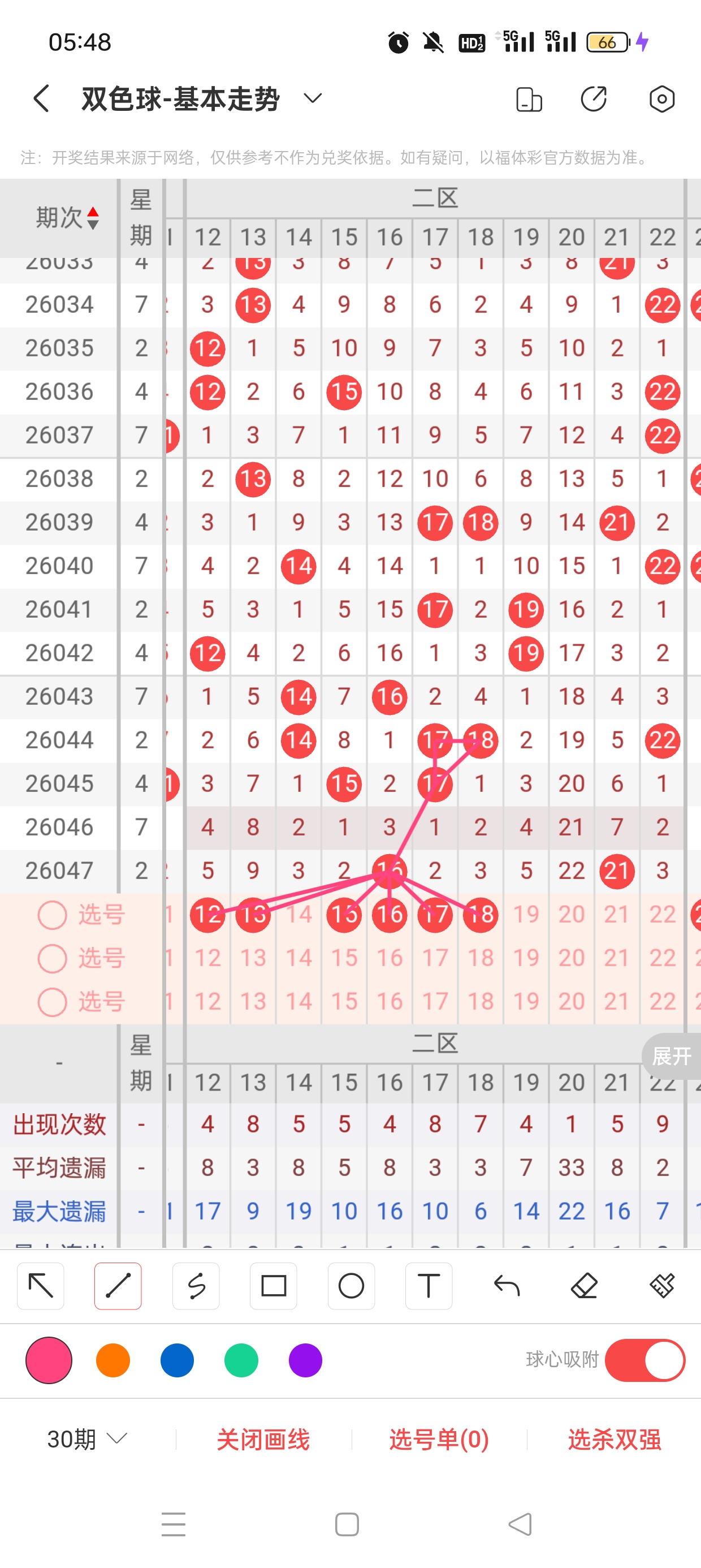Select the text tool
Screen dimensions: 701x1568
[x=429, y=1286]
